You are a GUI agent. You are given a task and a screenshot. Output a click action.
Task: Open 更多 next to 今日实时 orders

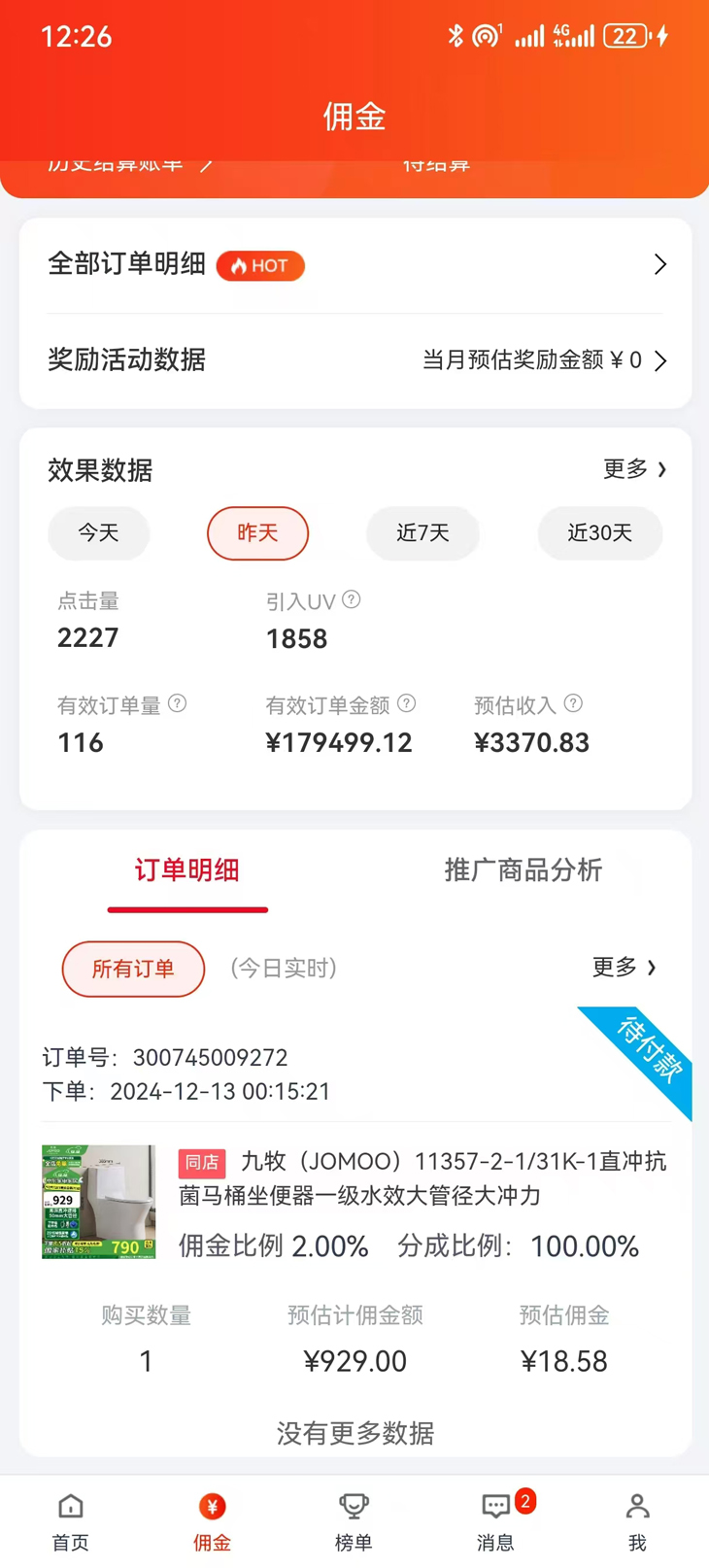(x=624, y=968)
